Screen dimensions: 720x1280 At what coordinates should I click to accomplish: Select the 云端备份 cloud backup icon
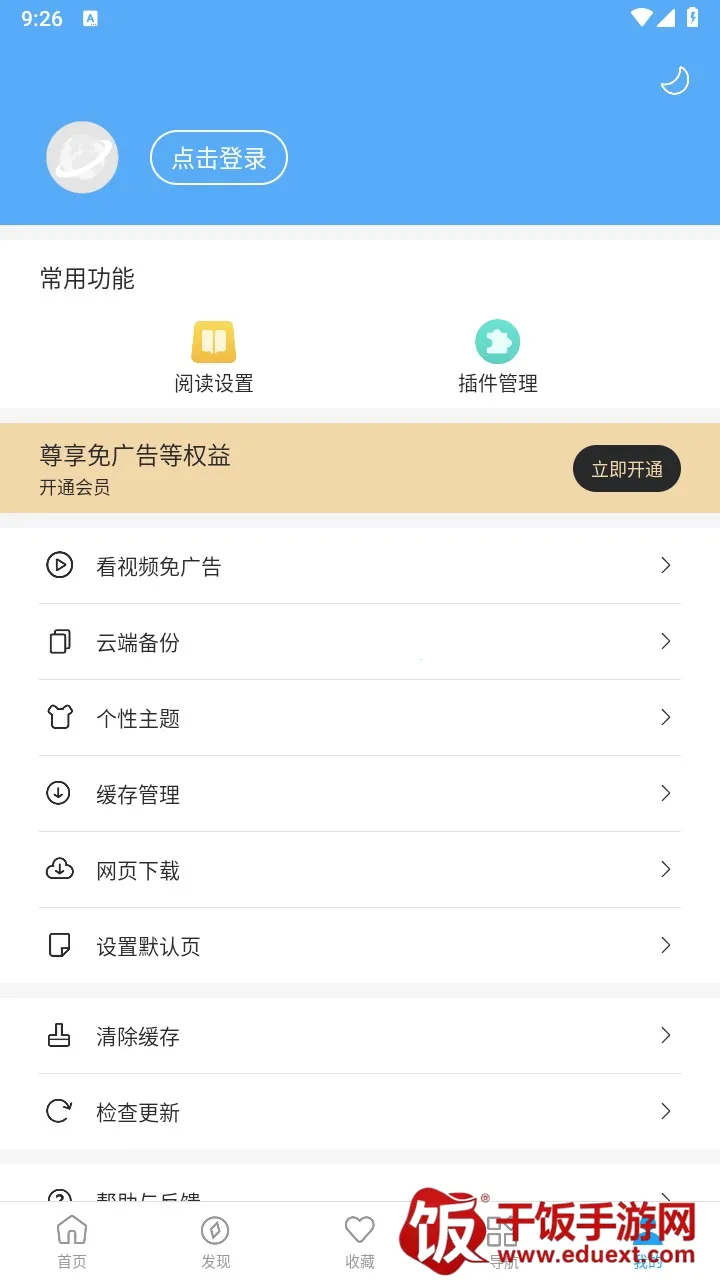click(60, 641)
